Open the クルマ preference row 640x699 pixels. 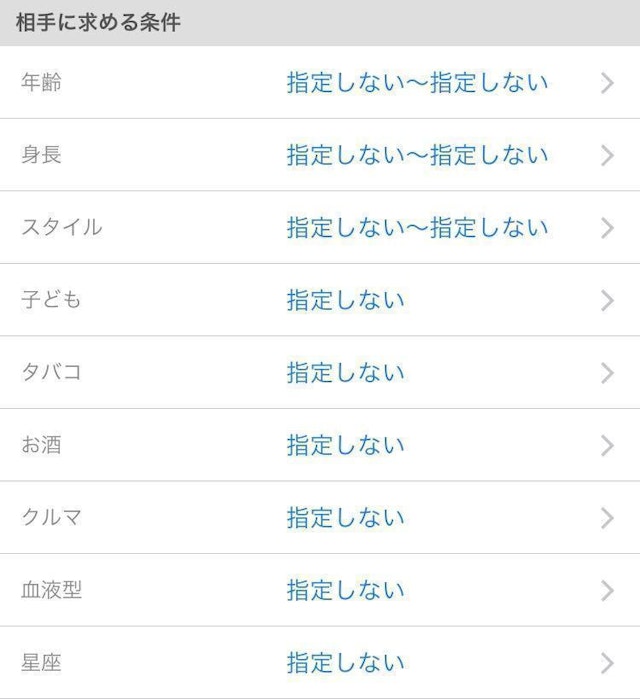(320, 518)
